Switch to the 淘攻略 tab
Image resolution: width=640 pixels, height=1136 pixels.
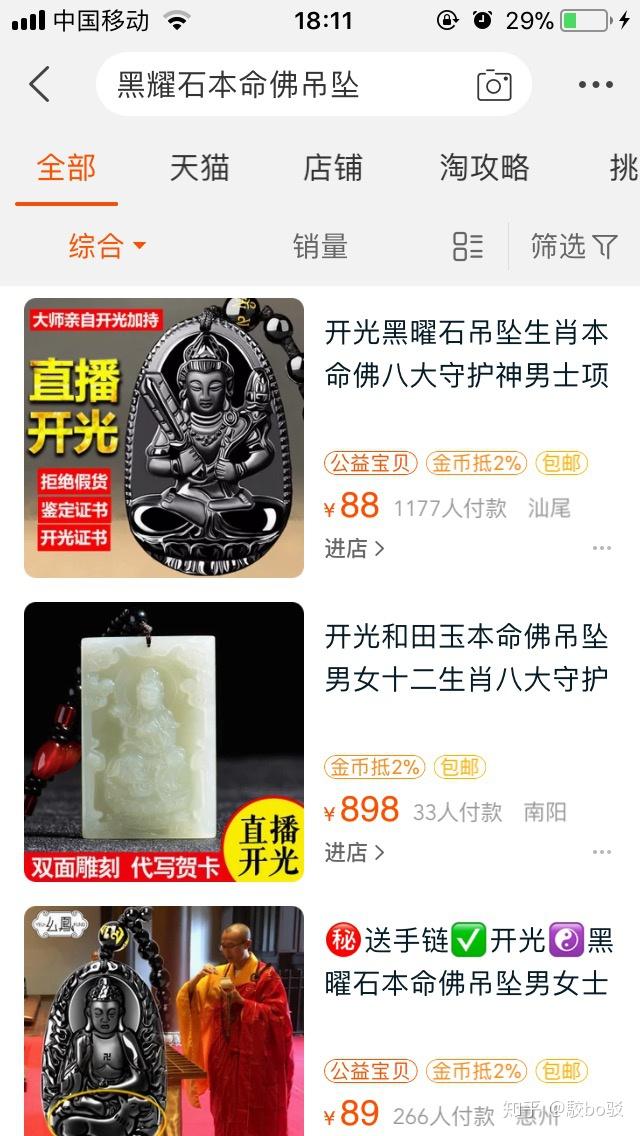click(x=484, y=168)
